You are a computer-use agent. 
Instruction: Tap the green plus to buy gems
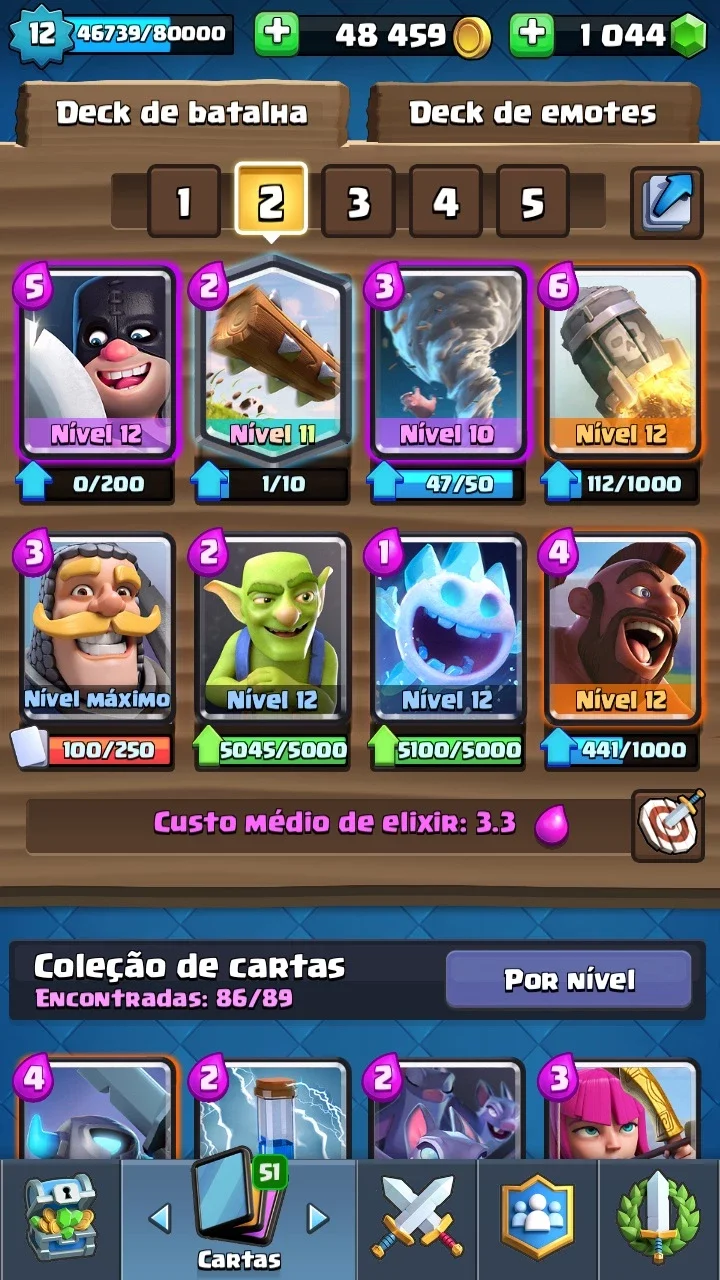coord(532,35)
